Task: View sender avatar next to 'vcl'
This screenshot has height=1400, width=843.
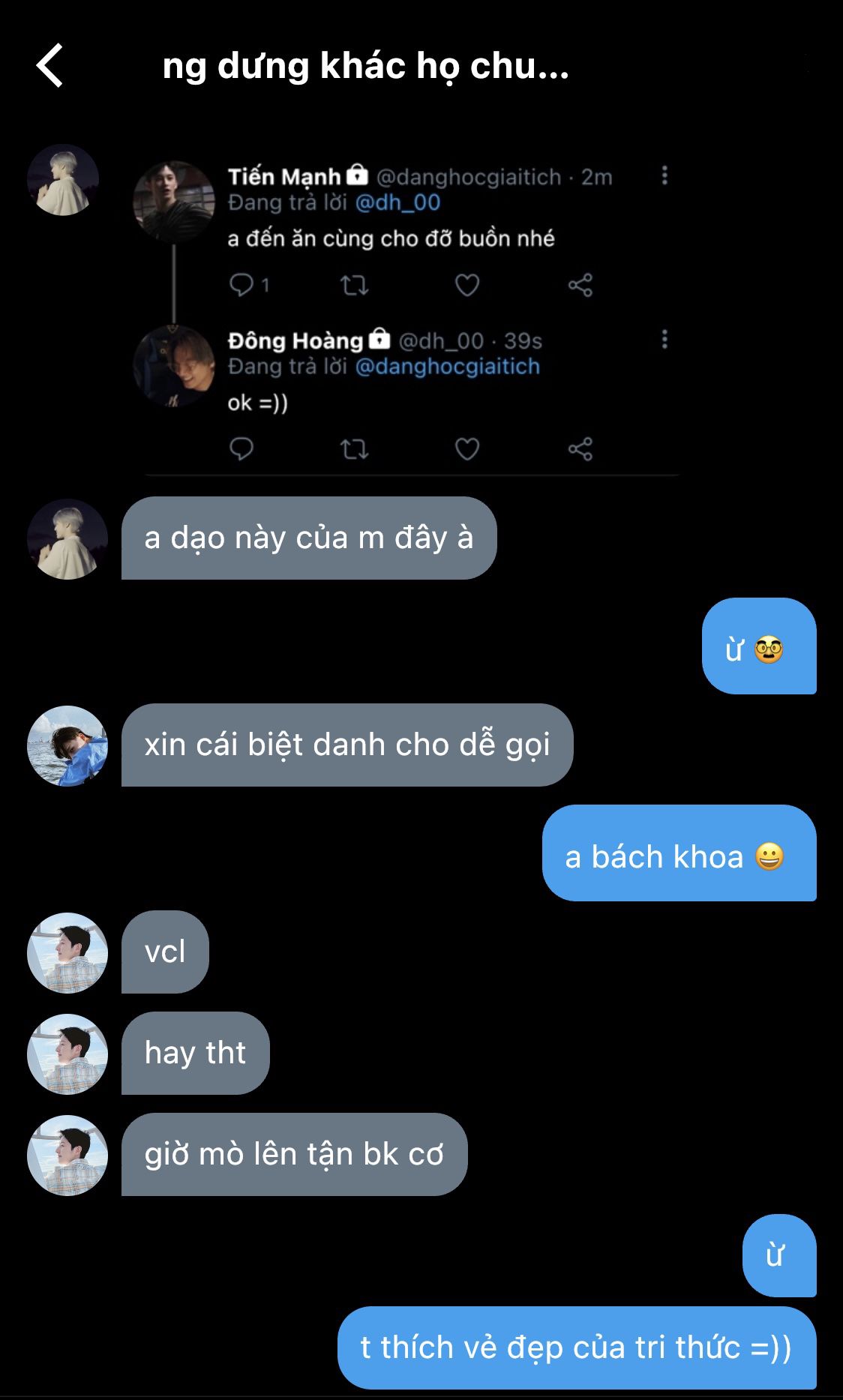Action: (67, 952)
